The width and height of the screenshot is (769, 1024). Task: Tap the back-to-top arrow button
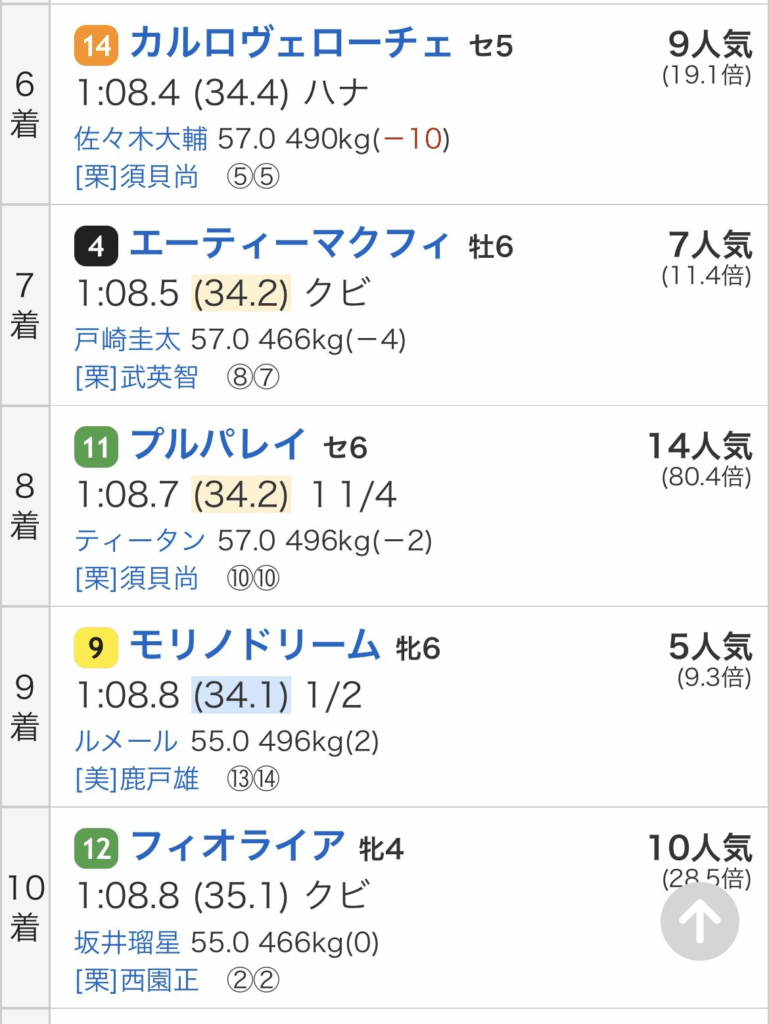pyautogui.click(x=700, y=922)
